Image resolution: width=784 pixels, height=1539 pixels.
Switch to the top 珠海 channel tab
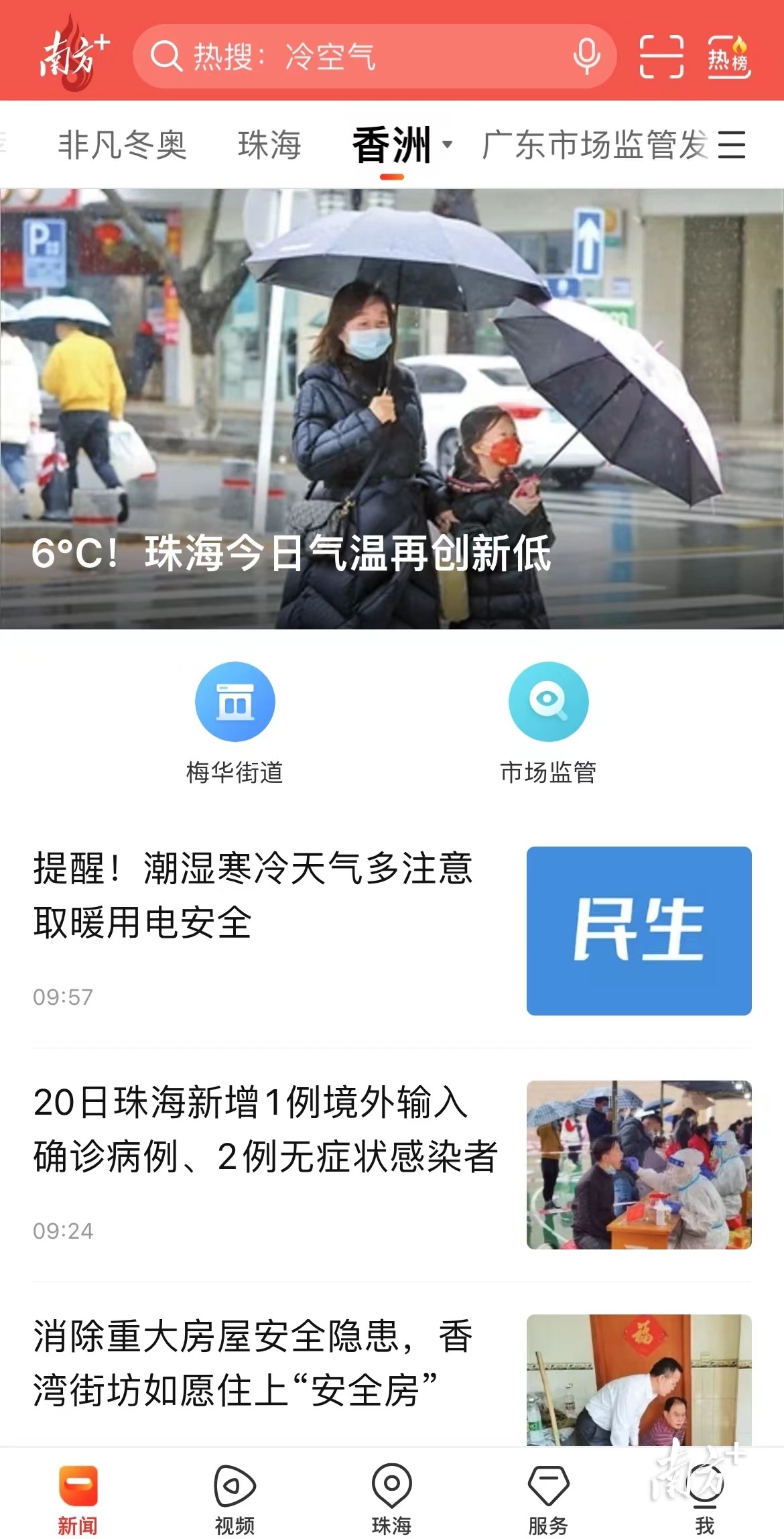click(x=269, y=145)
